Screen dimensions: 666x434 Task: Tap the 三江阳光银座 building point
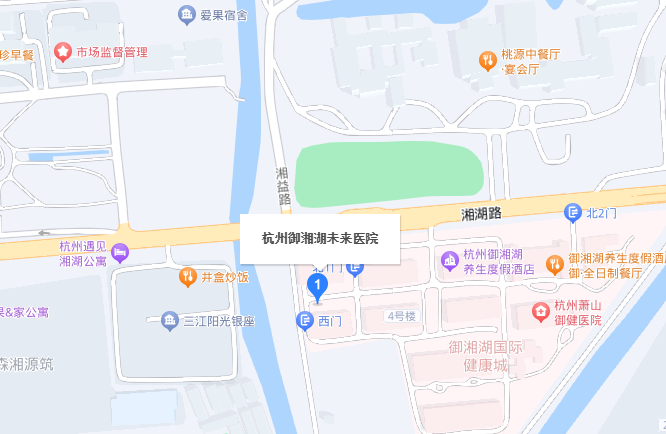(x=170, y=321)
